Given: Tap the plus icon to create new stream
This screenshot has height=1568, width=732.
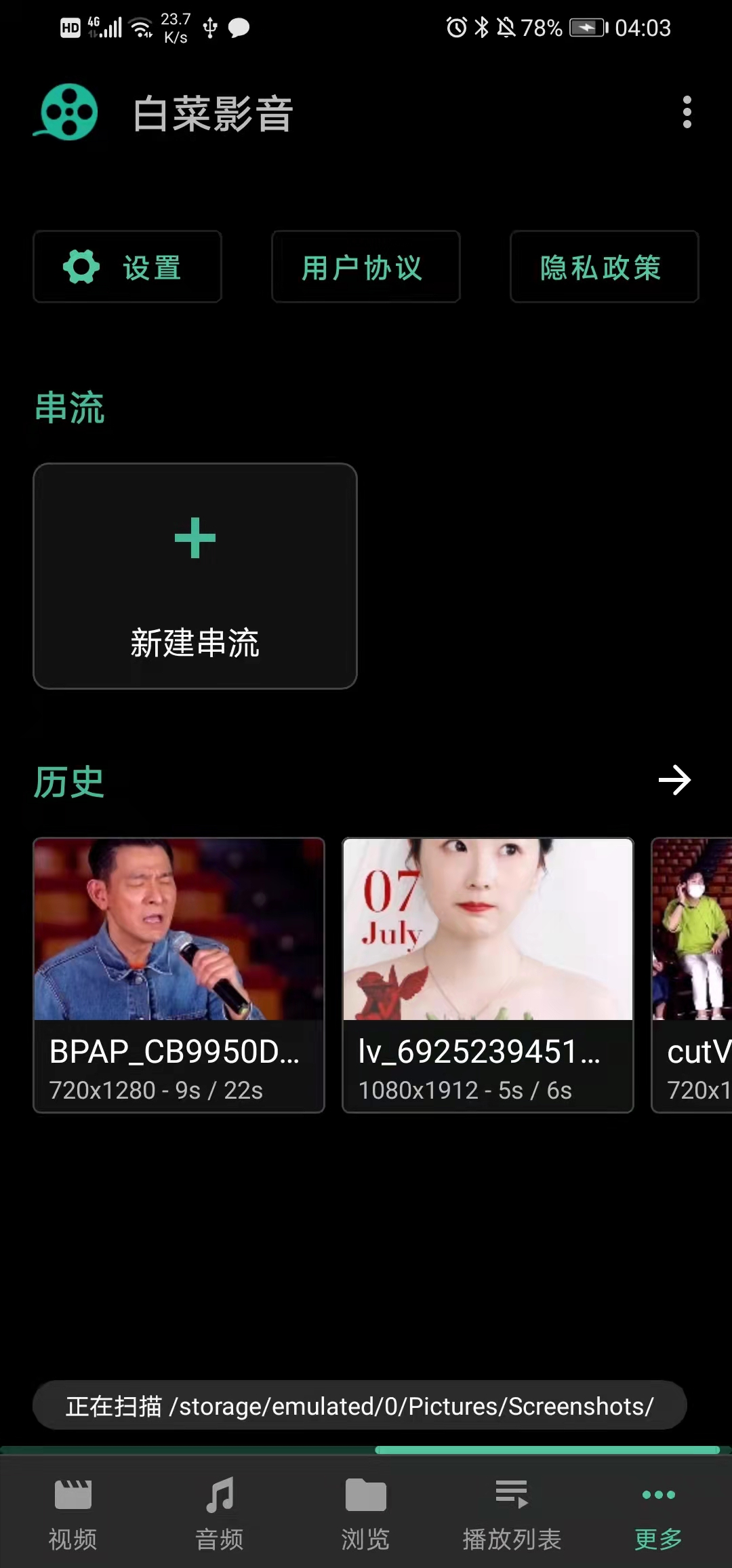Looking at the screenshot, I should pos(195,538).
